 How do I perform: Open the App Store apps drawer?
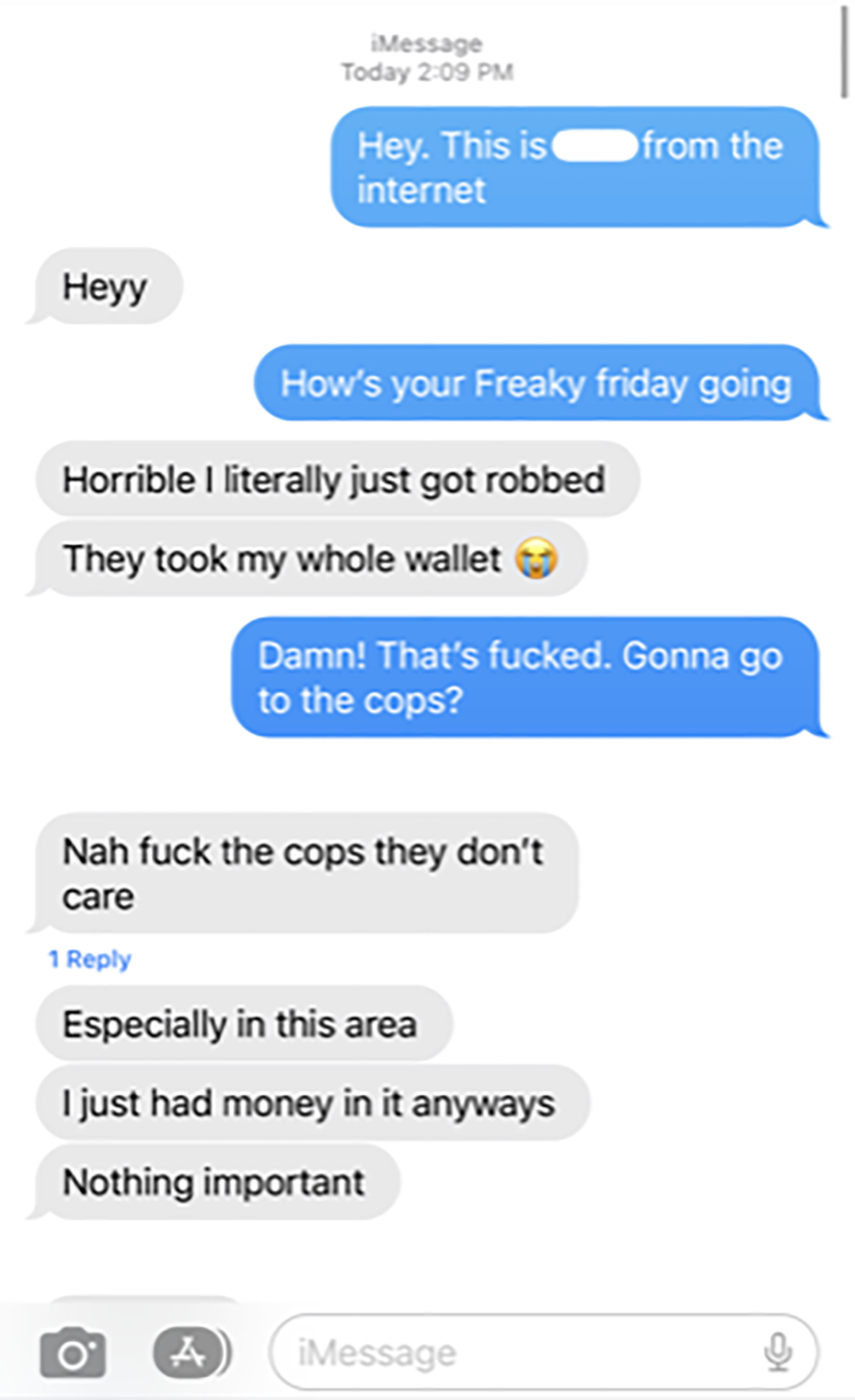coord(190,1353)
